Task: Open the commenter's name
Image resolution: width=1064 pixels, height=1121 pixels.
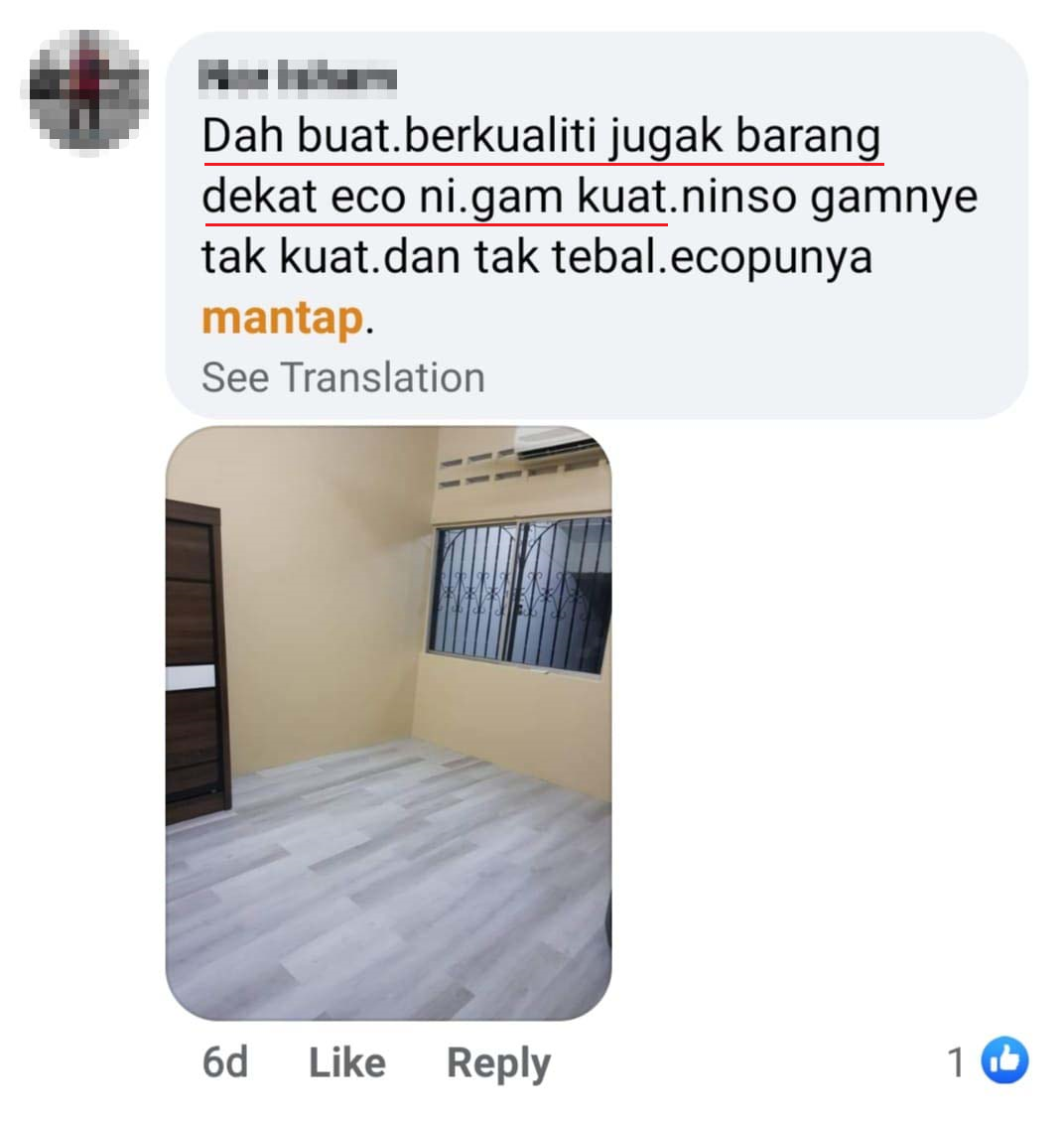Action: [298, 77]
